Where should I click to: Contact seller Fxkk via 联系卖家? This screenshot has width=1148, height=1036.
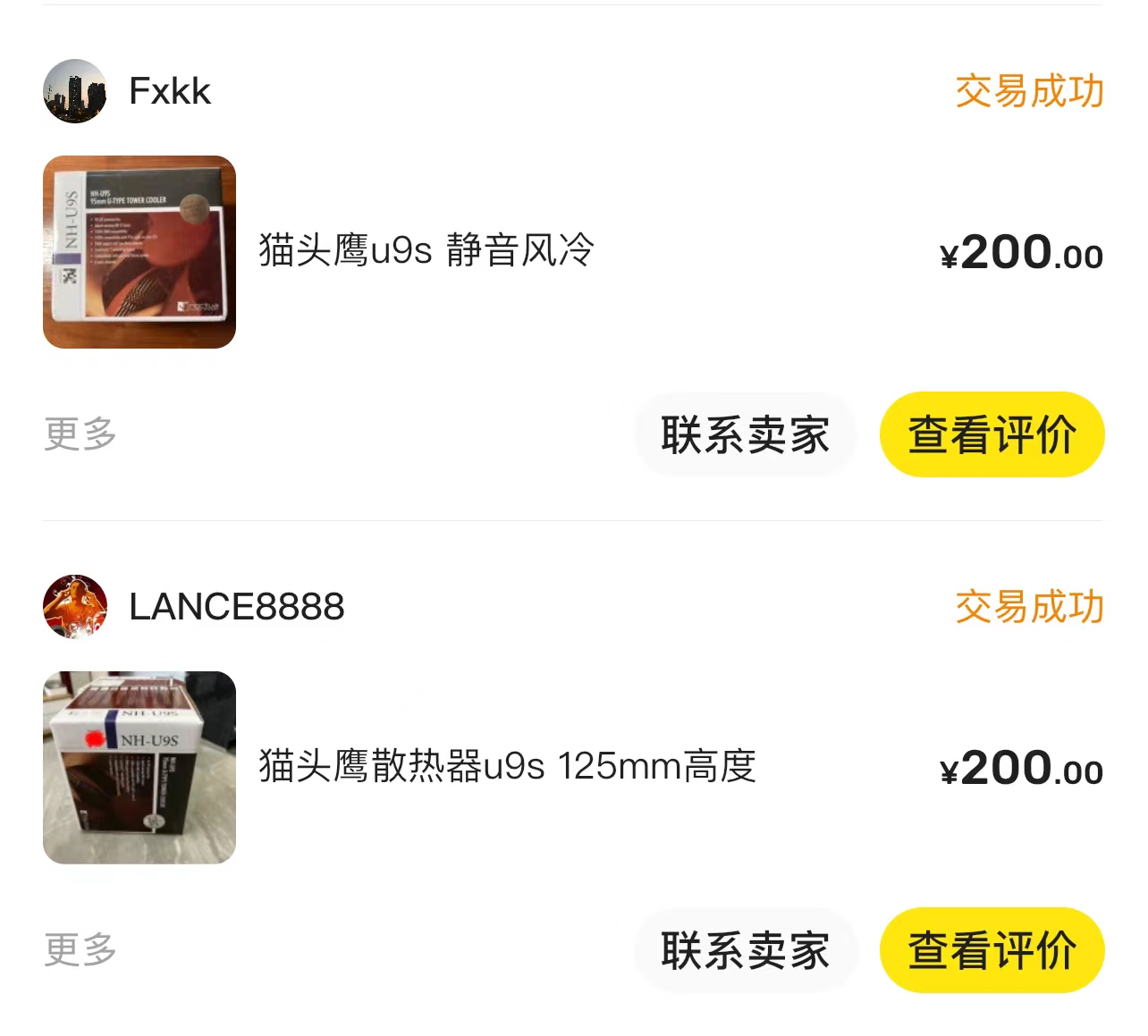click(x=745, y=434)
